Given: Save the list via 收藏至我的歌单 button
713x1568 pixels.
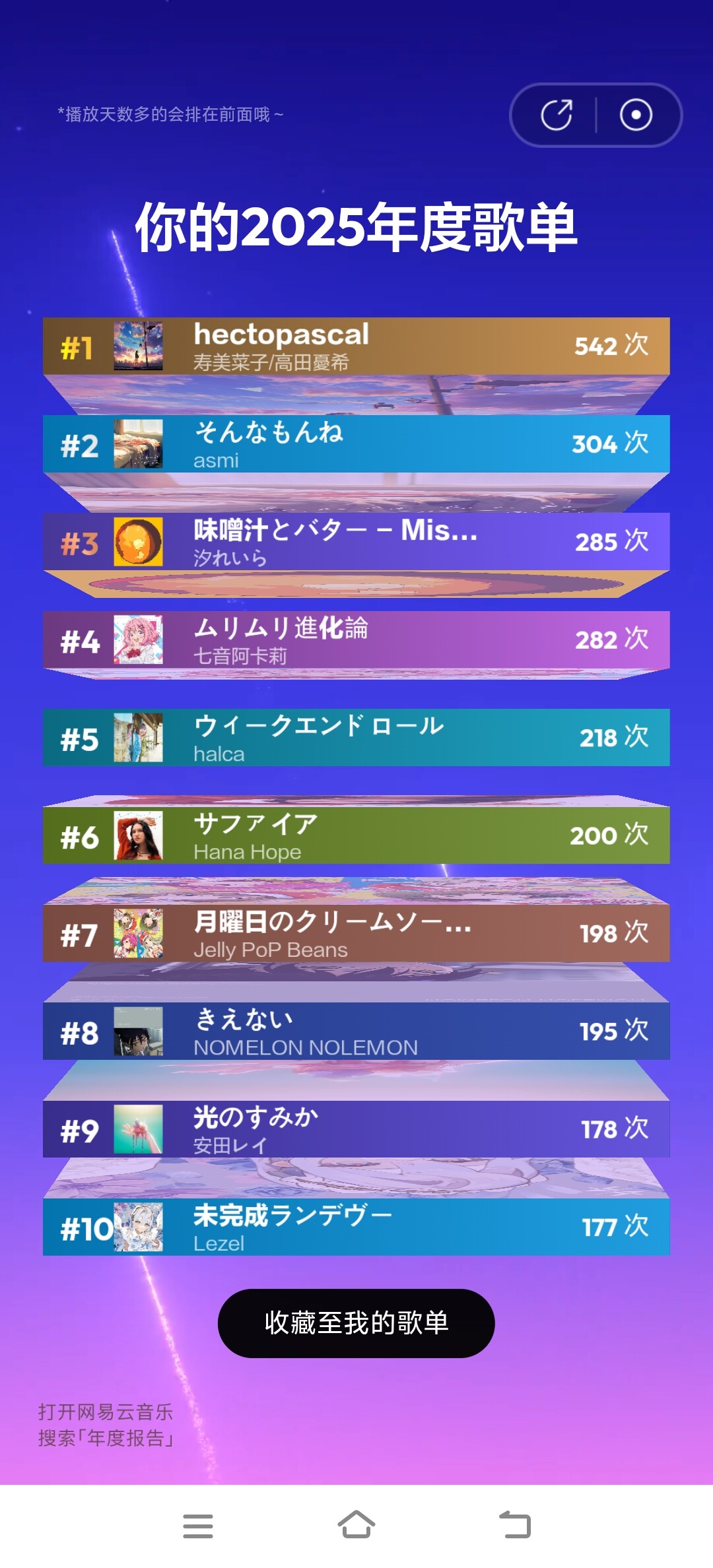Looking at the screenshot, I should [356, 1323].
